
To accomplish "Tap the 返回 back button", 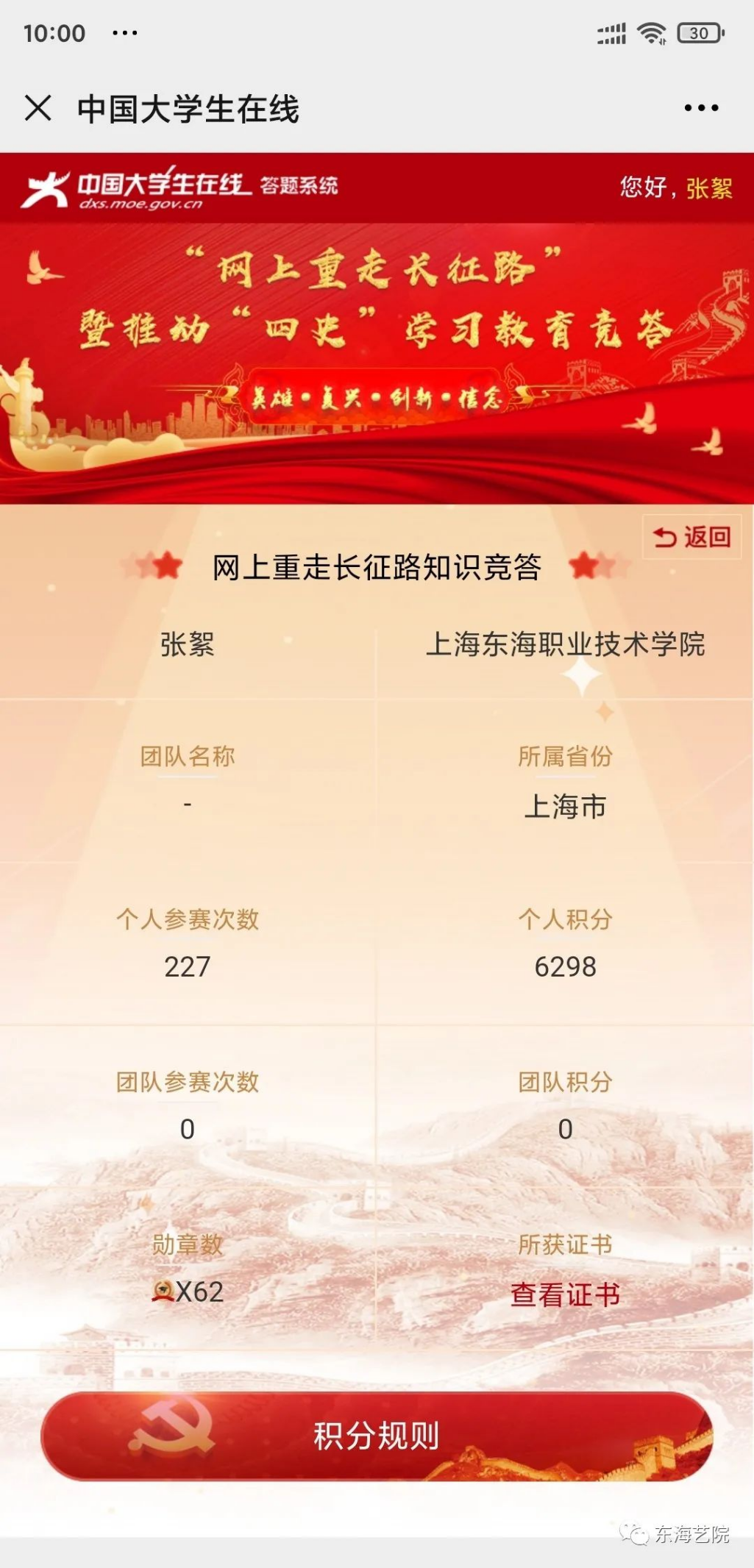I will coord(691,538).
